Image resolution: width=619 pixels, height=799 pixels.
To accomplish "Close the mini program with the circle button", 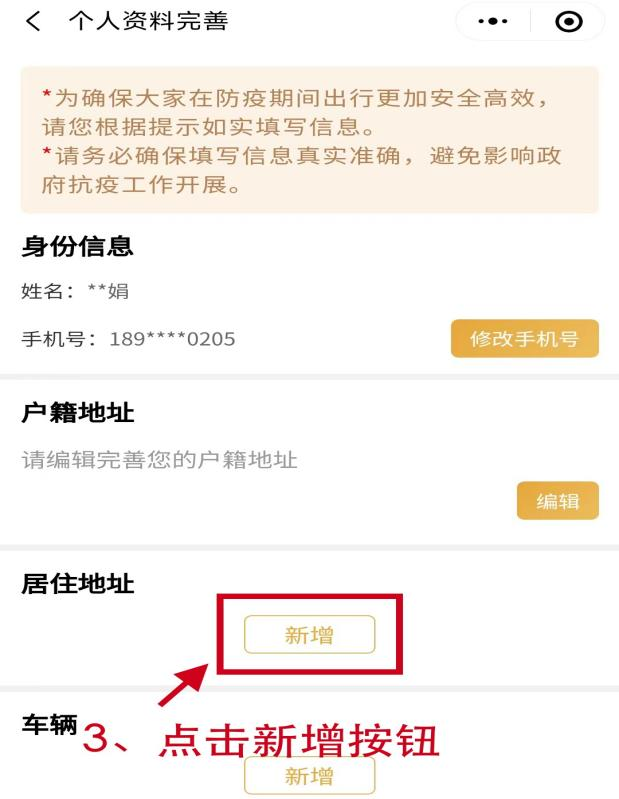I will [568, 21].
